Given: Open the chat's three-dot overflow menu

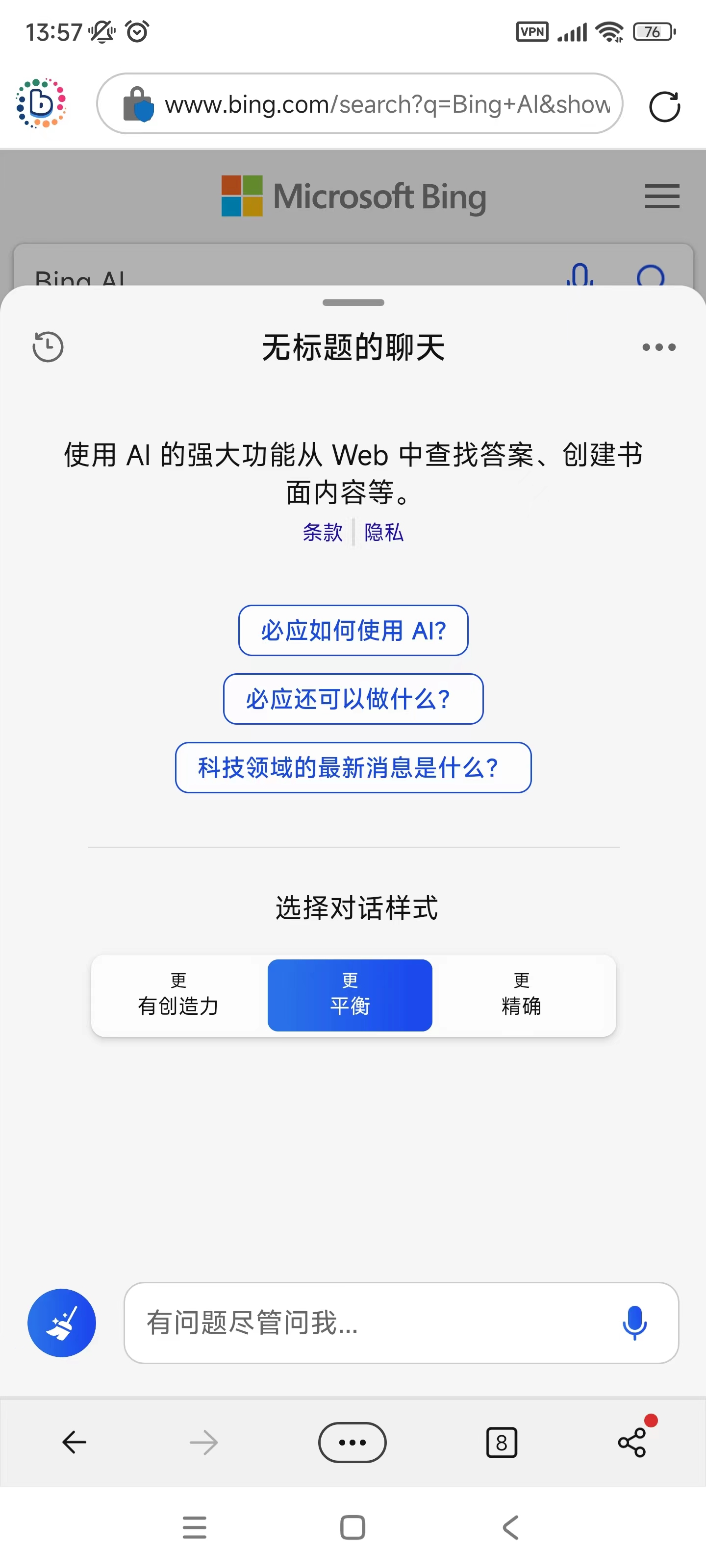Looking at the screenshot, I should [658, 347].
